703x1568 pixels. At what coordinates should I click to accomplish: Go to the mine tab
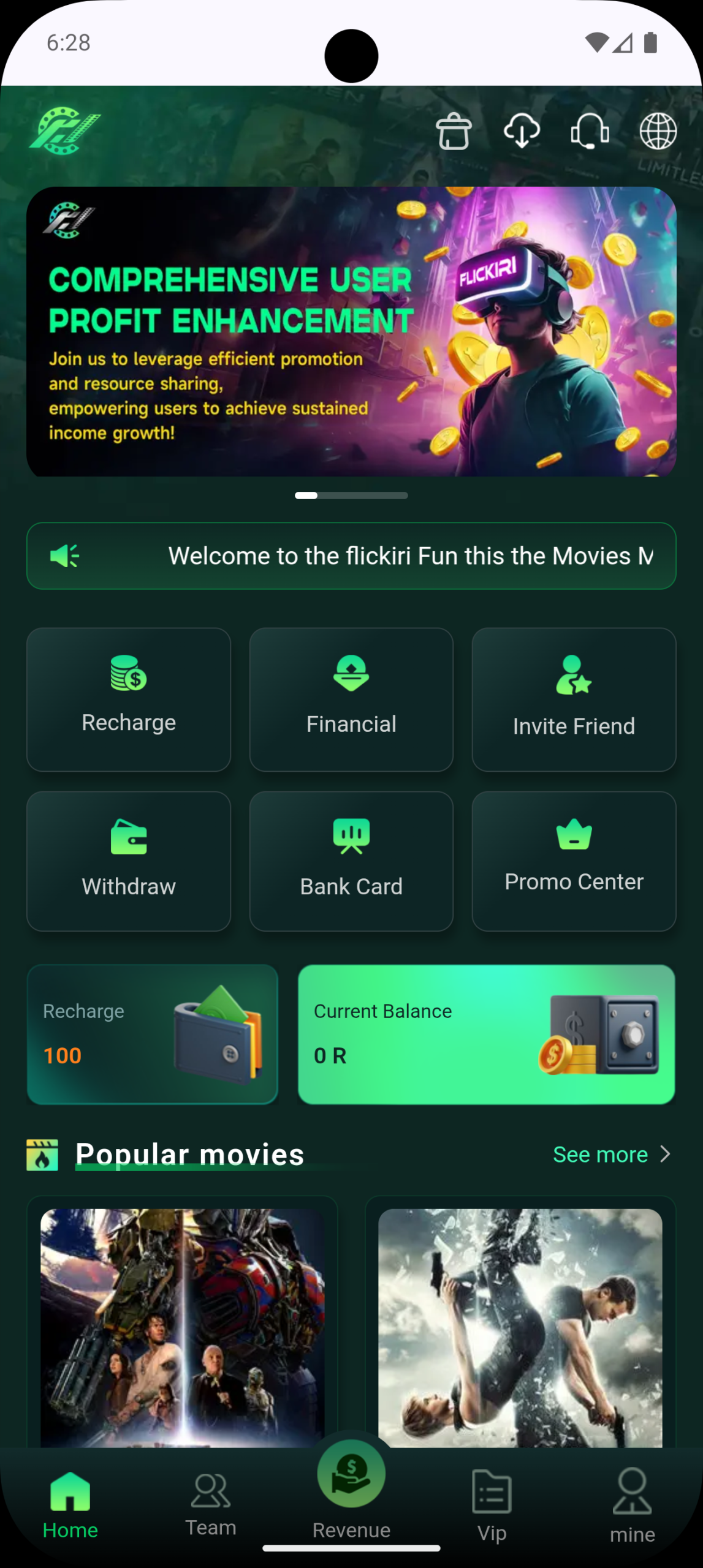pos(632,1505)
